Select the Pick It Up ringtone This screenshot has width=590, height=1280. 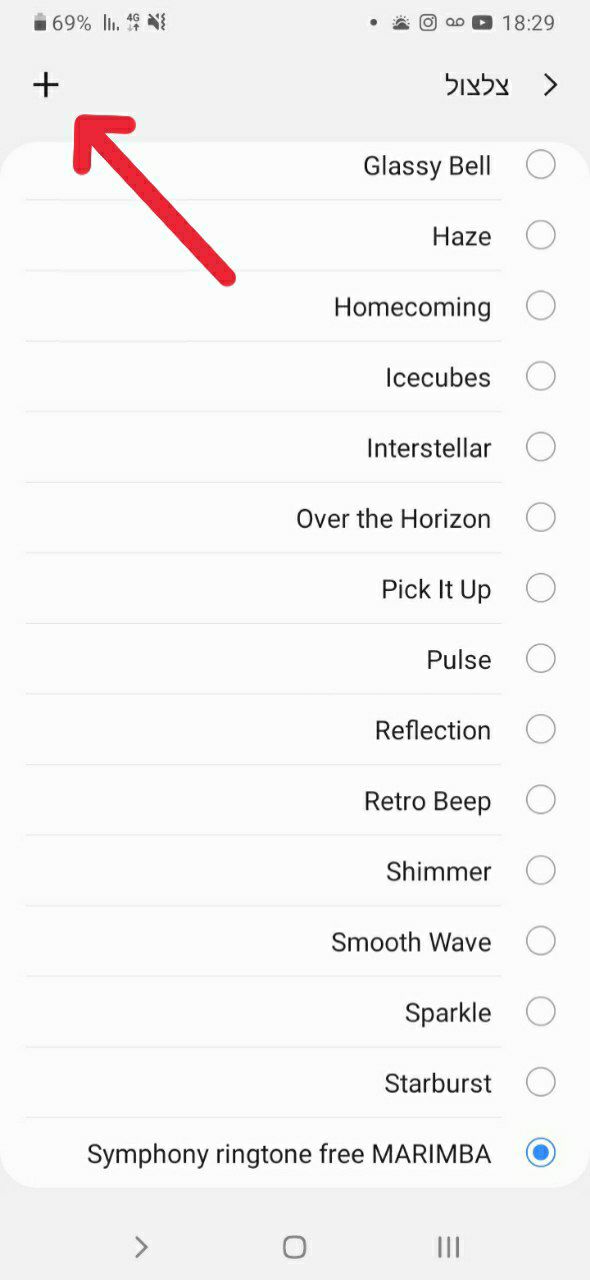point(294,589)
